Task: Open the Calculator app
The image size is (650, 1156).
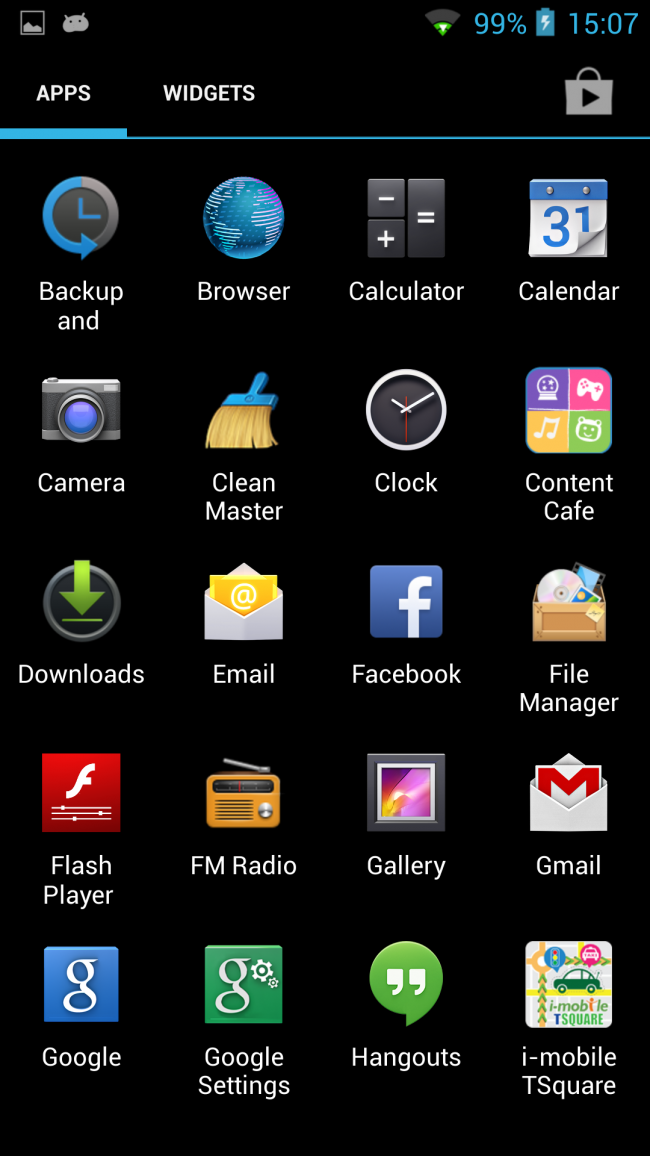Action: pos(406,219)
